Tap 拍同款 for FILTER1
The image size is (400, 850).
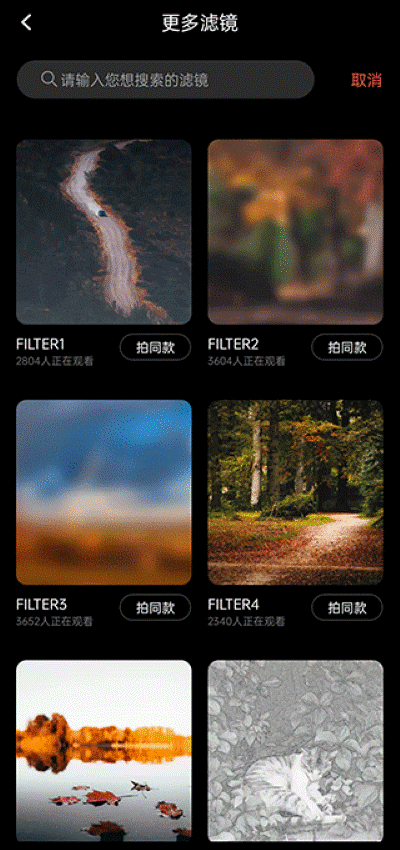[x=156, y=347]
